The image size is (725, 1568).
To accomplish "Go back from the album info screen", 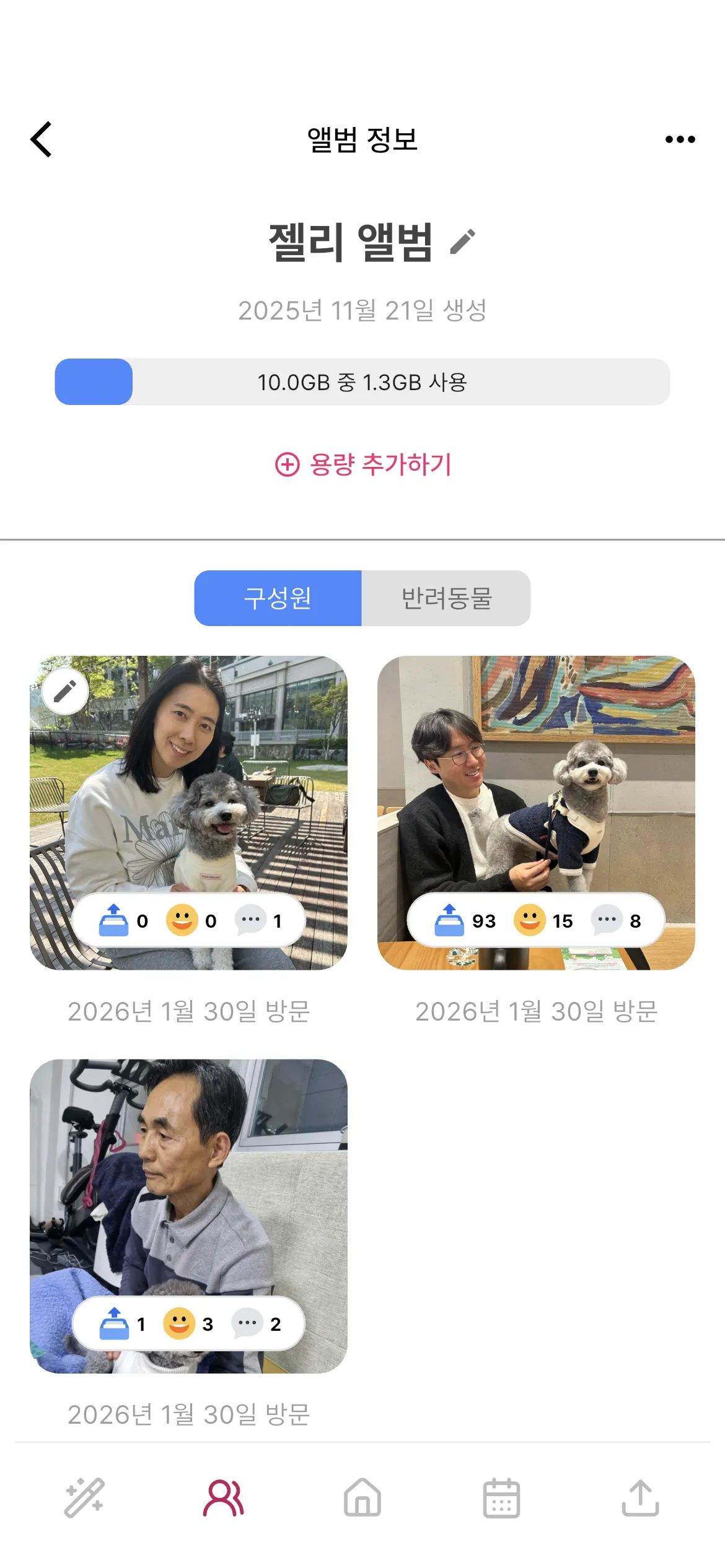I will (x=42, y=139).
